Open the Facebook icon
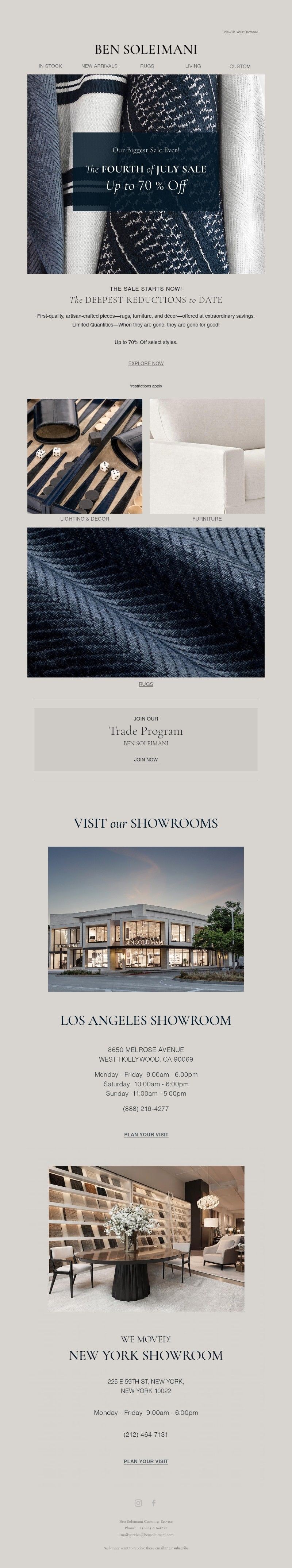 [x=154, y=1503]
